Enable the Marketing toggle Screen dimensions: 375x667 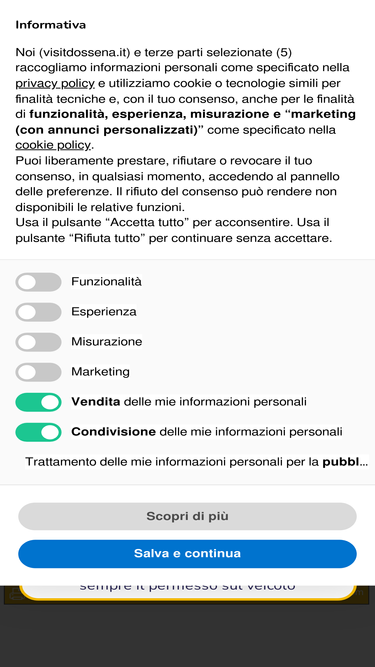click(x=38, y=372)
